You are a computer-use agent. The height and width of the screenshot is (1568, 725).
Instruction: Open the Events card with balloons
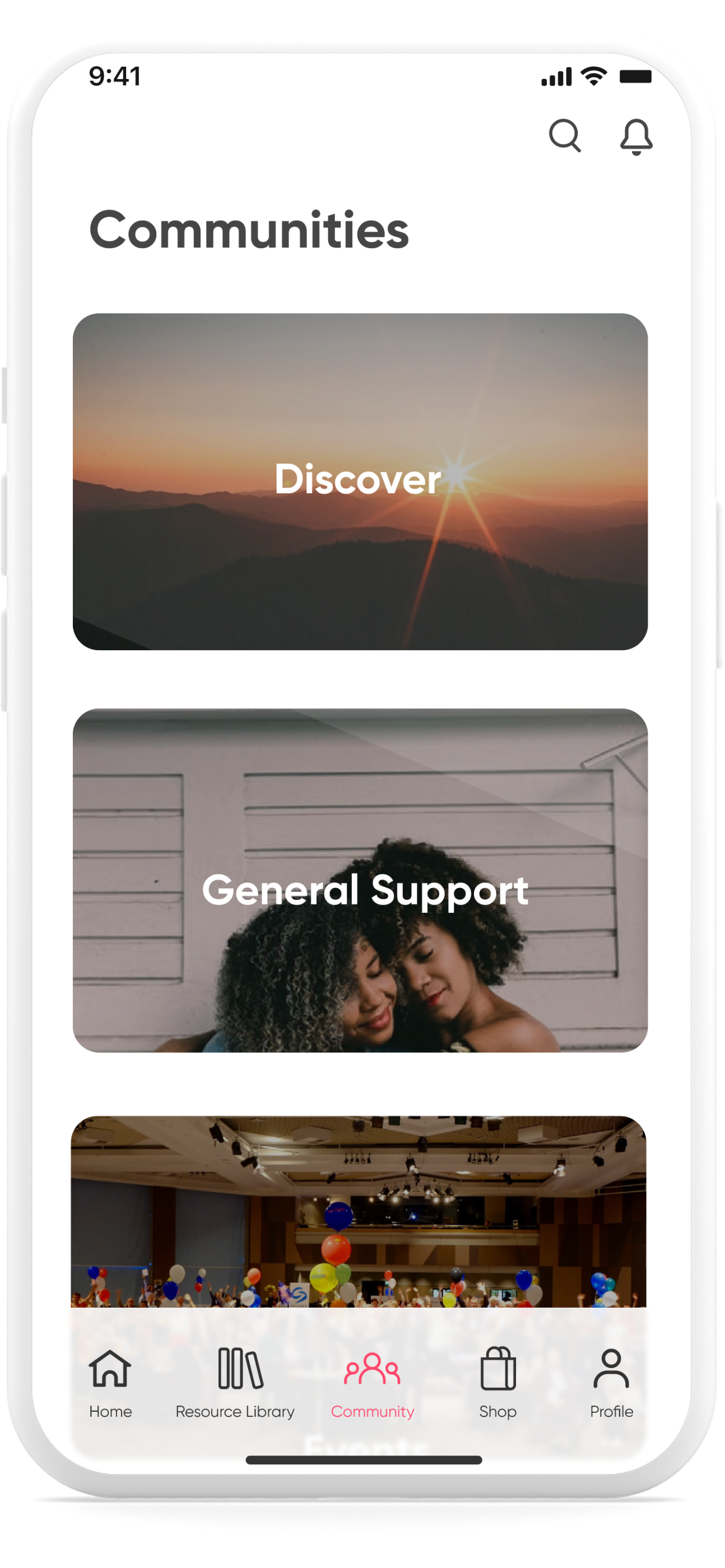pos(359,1211)
